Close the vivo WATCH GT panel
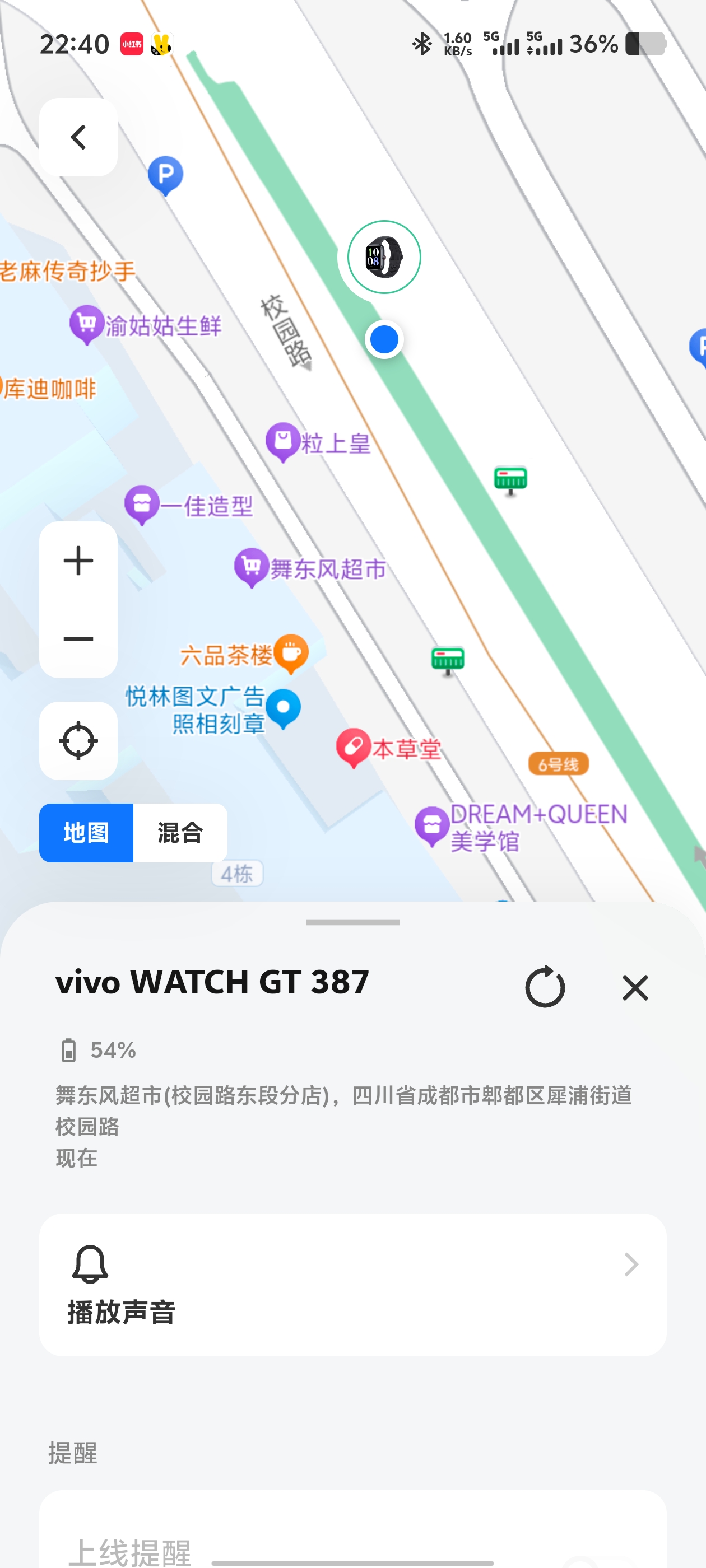This screenshot has height=1568, width=706. pyautogui.click(x=635, y=987)
